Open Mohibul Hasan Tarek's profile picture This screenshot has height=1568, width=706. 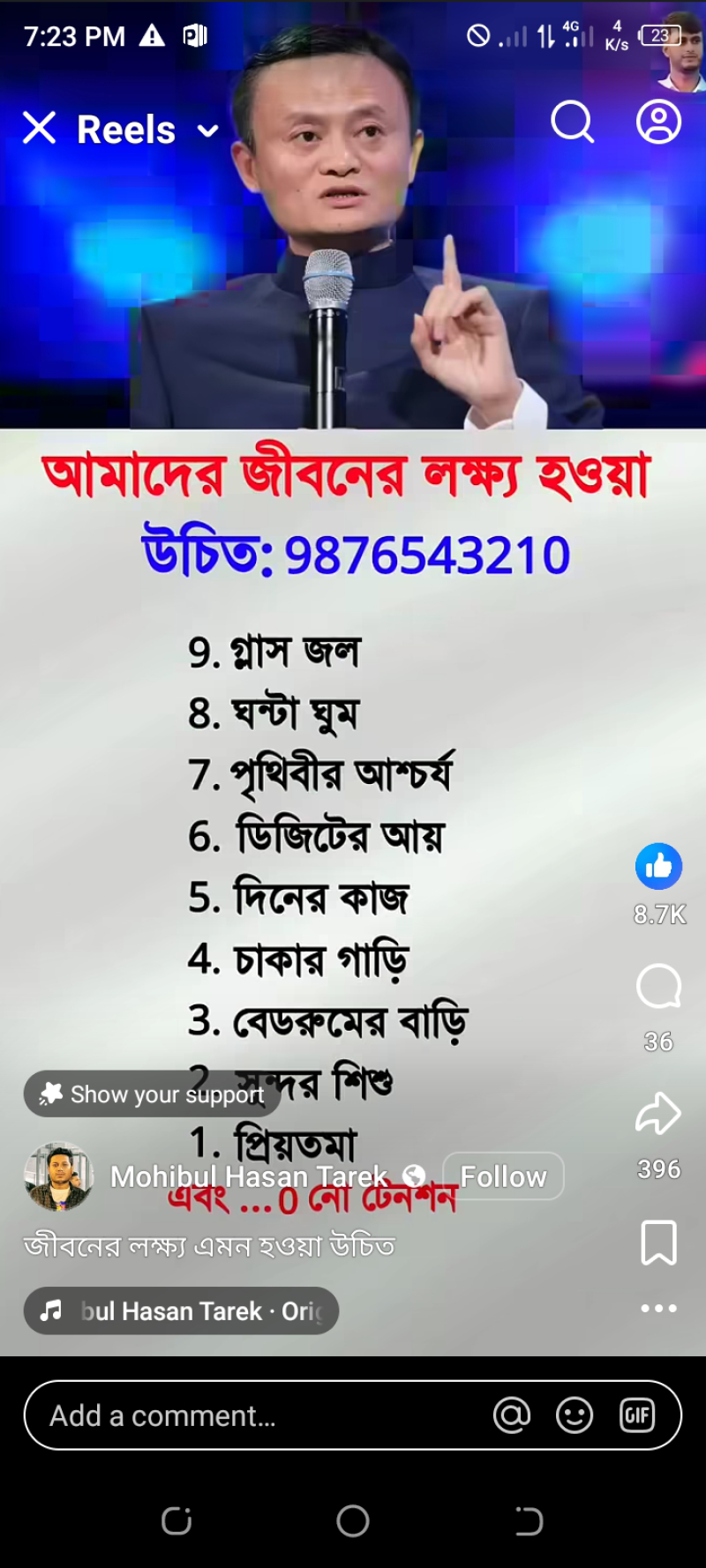pos(58,1176)
